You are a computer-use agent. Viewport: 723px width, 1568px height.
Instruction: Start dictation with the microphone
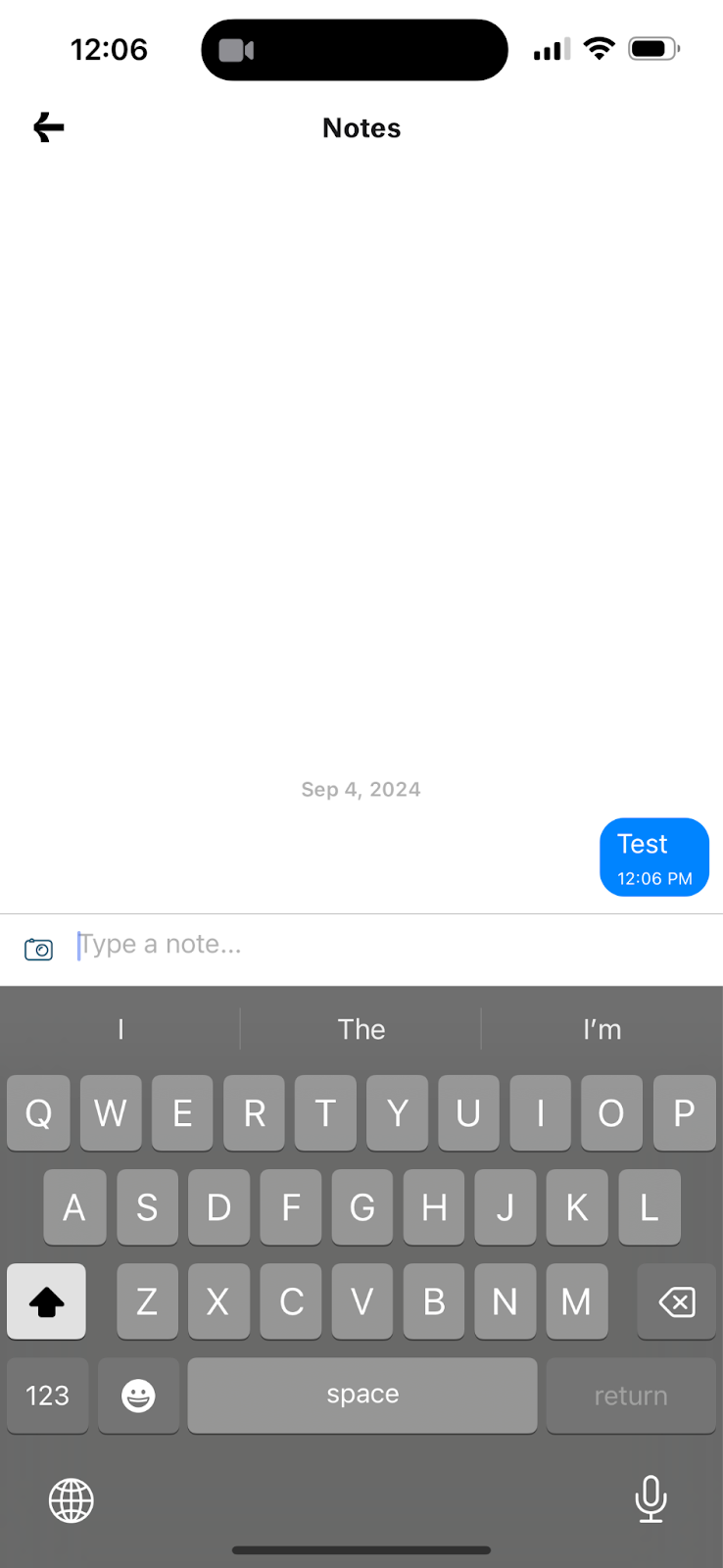pyautogui.click(x=651, y=1499)
